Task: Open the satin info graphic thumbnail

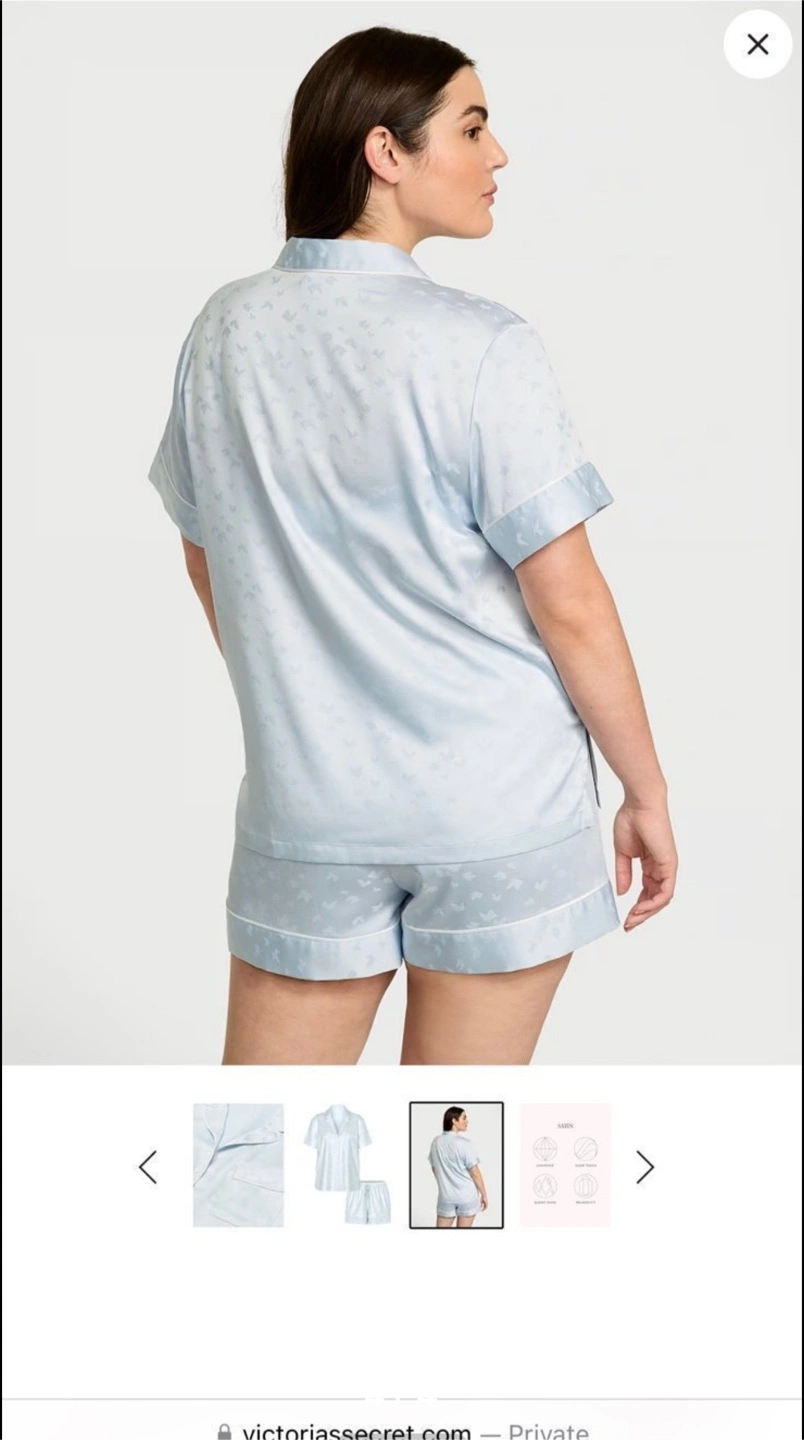Action: [x=565, y=1165]
